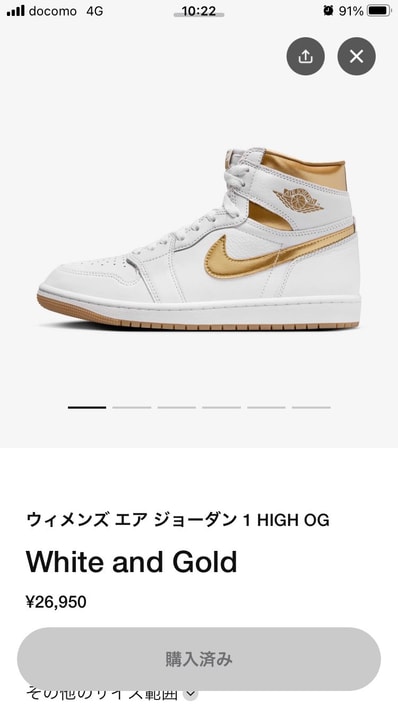The width and height of the screenshot is (398, 708).
Task: Share this White and Gold sneaker
Action: pyautogui.click(x=305, y=56)
